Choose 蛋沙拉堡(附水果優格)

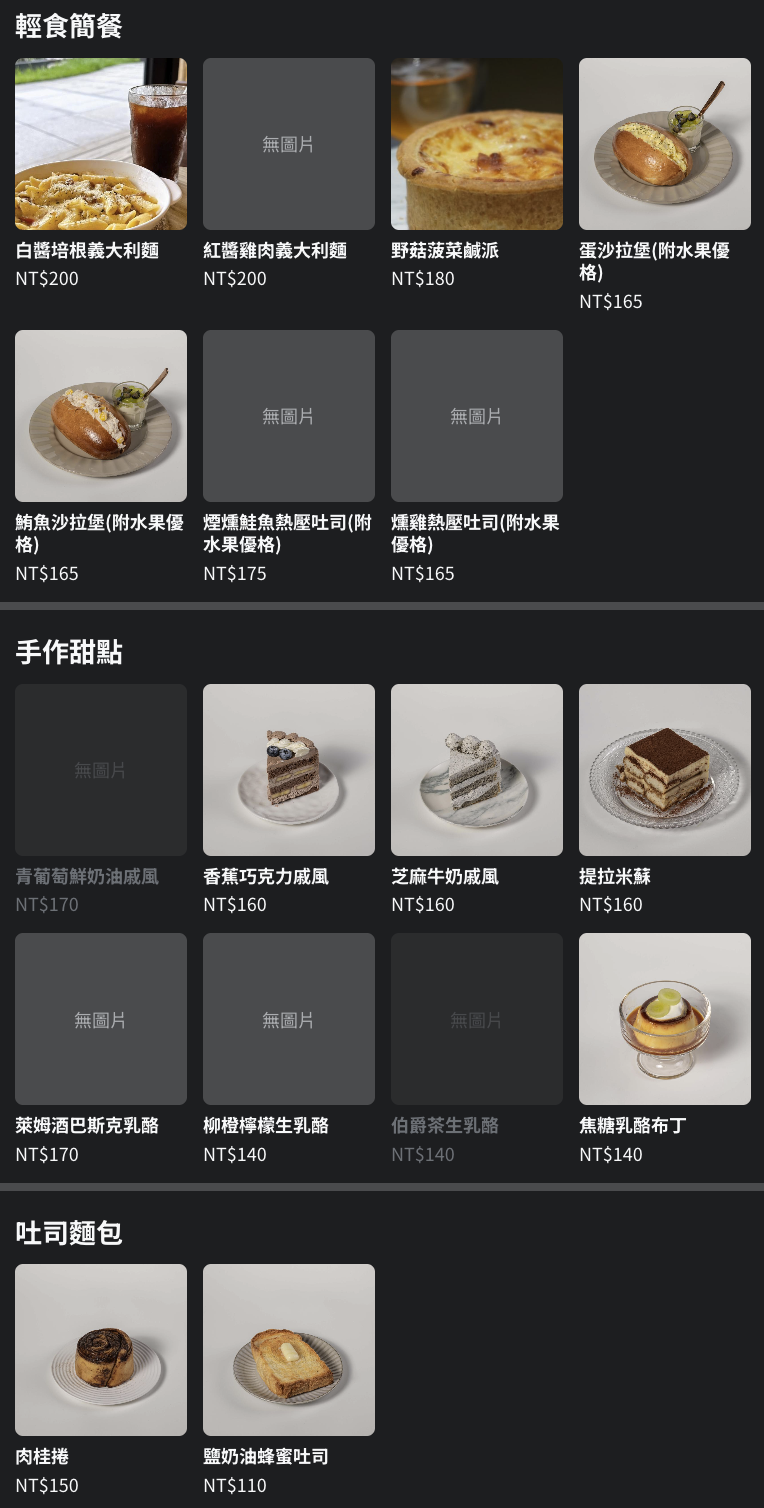(665, 144)
